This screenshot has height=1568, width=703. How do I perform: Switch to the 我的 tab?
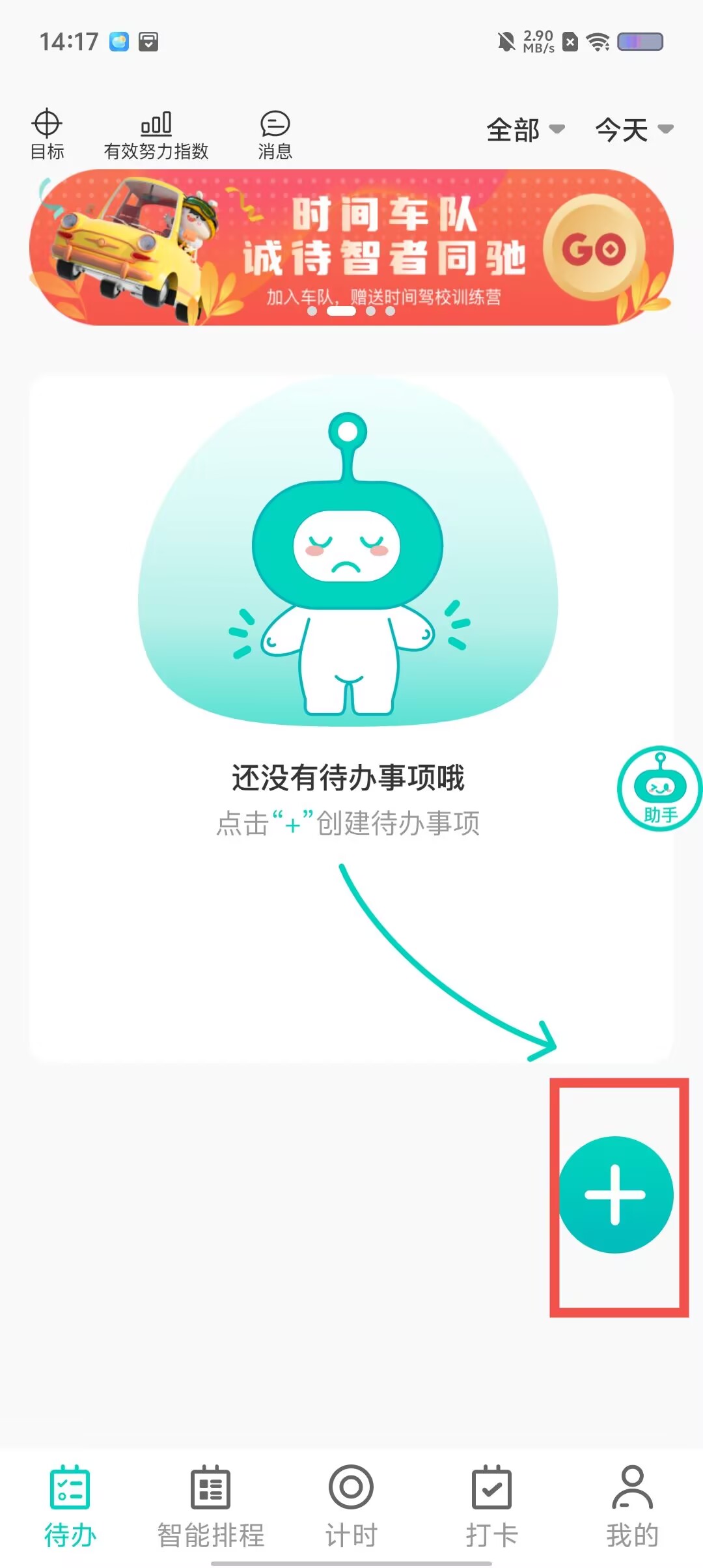[632, 1505]
